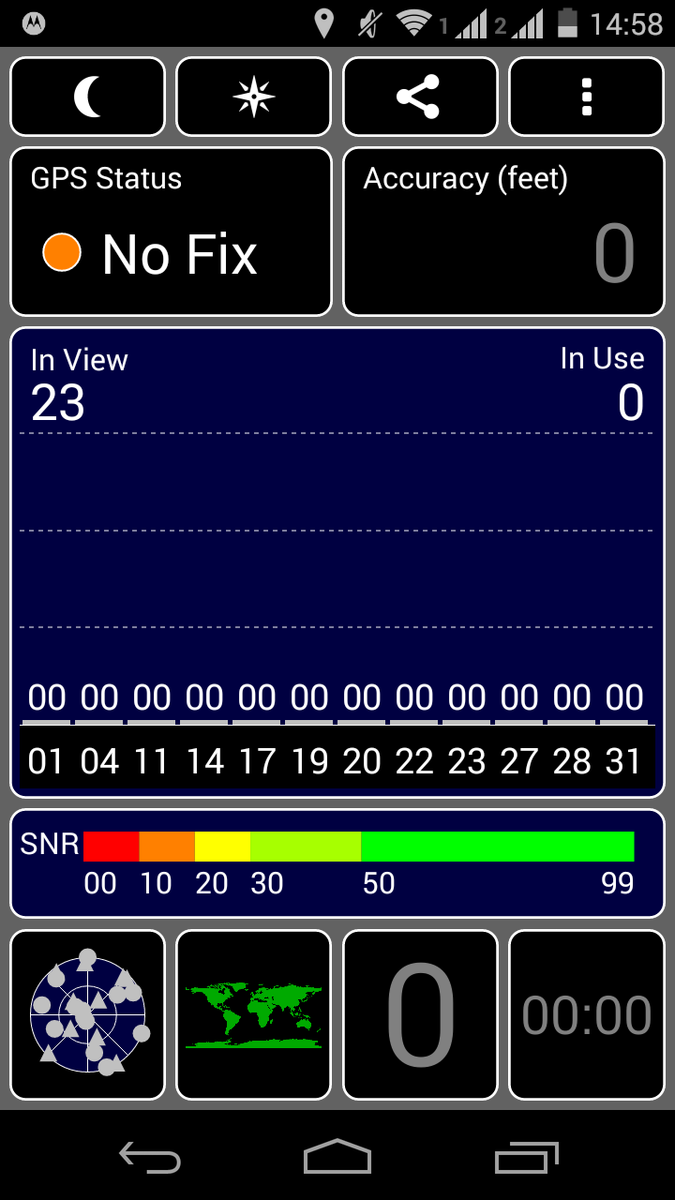Open the recent apps overview
The width and height of the screenshot is (675, 1200).
pos(527,1157)
